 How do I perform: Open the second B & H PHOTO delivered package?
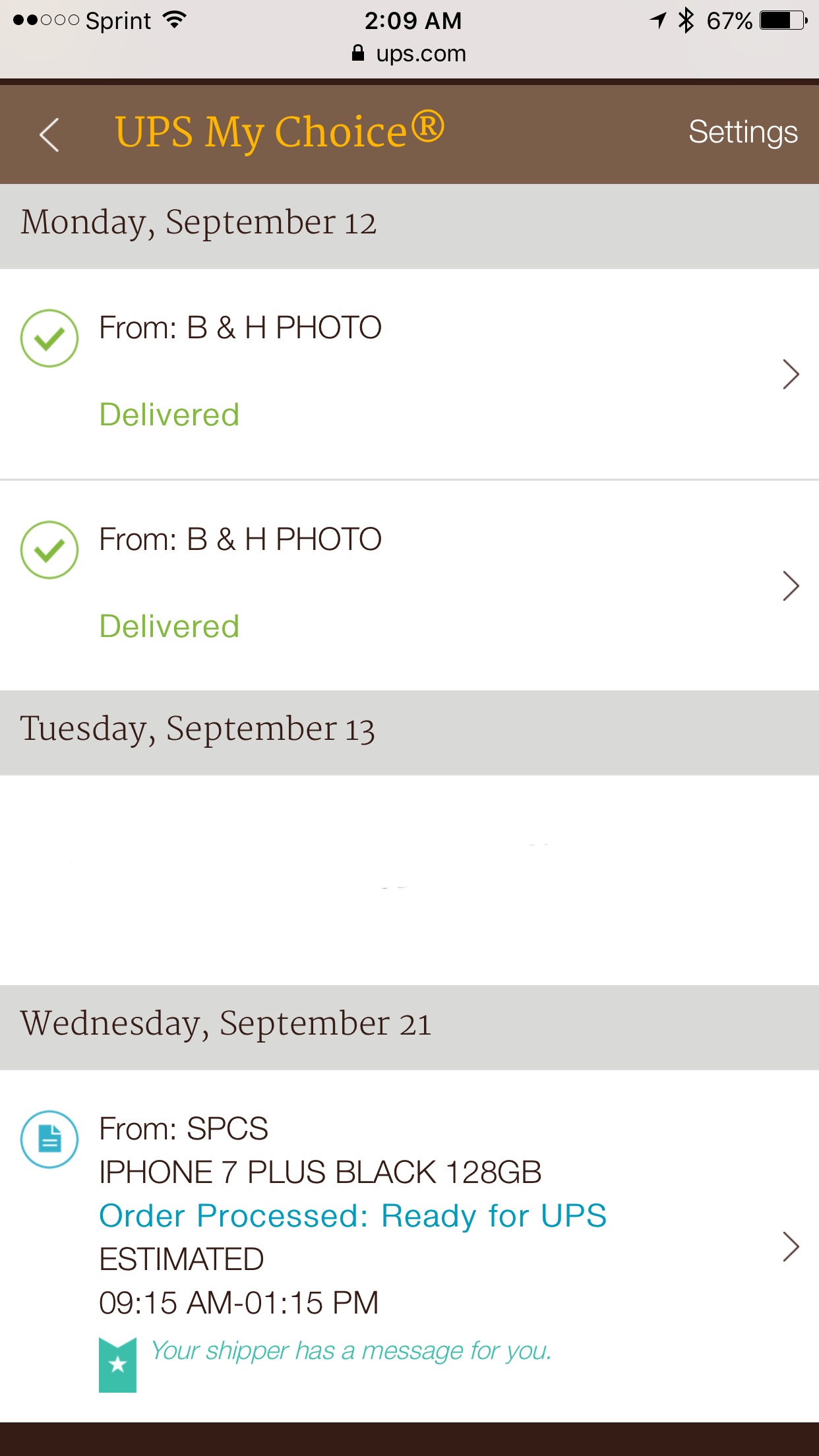[409, 586]
